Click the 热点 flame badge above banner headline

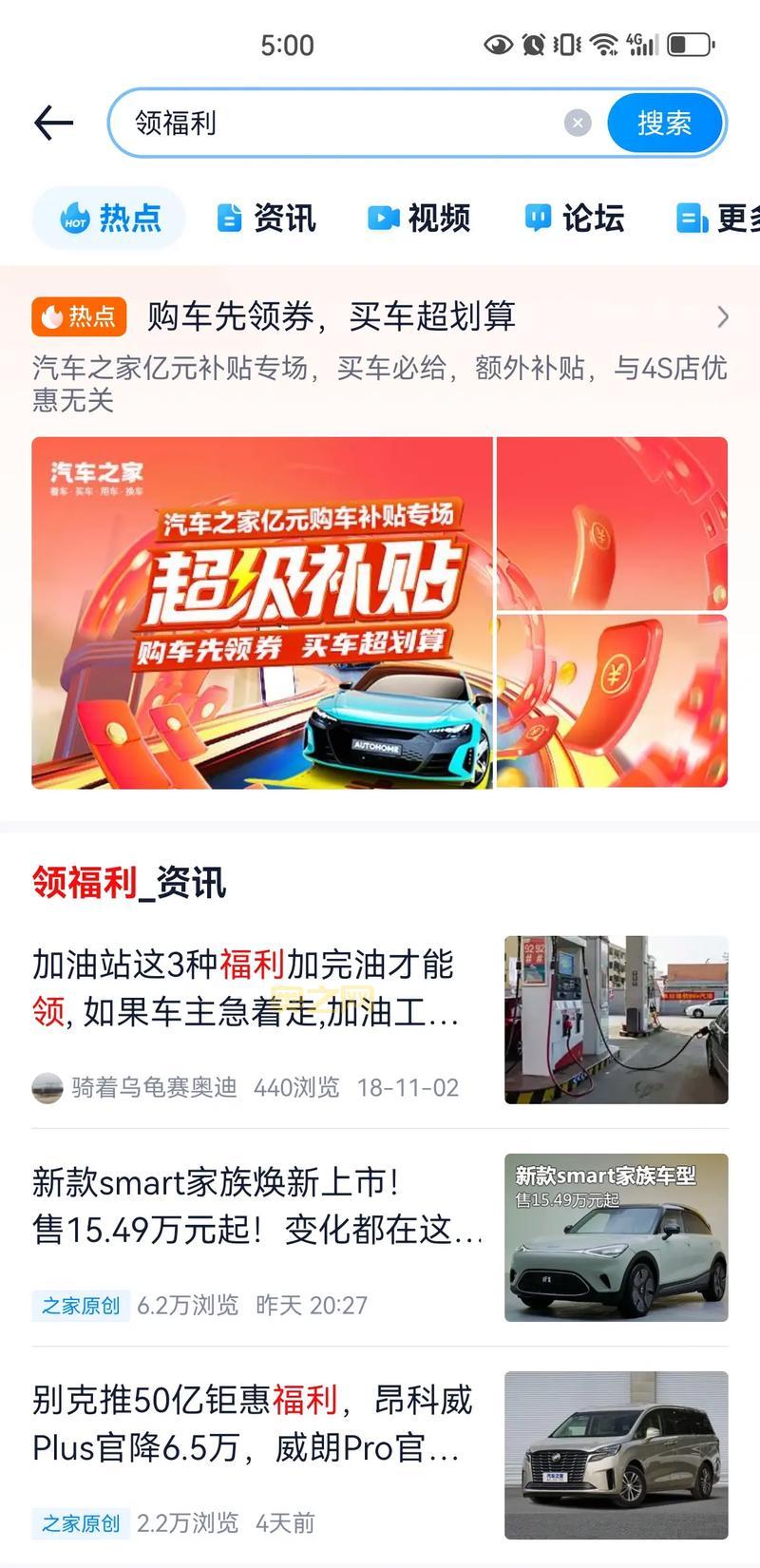pos(79,316)
